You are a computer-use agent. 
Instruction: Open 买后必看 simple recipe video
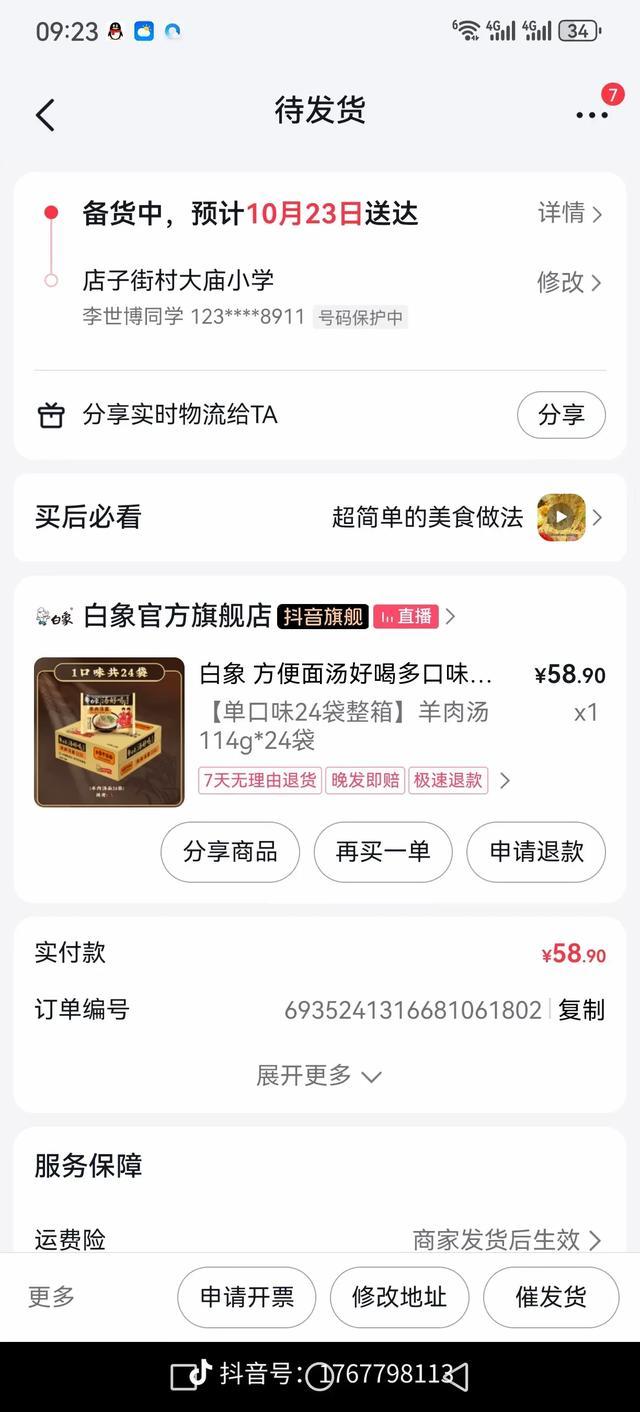[561, 517]
